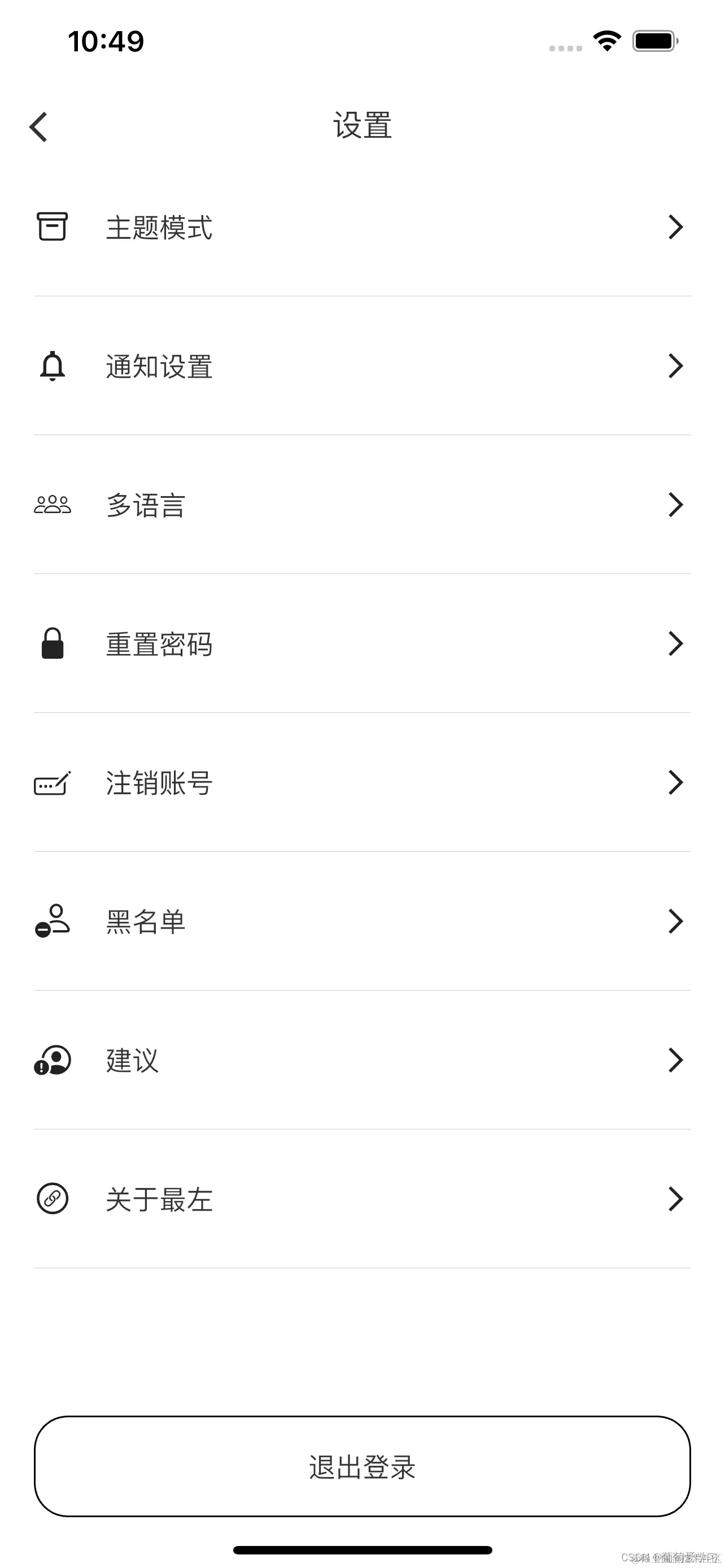725x1568 pixels.
Task: Select the 重置密码 settings entry
Action: (158, 643)
